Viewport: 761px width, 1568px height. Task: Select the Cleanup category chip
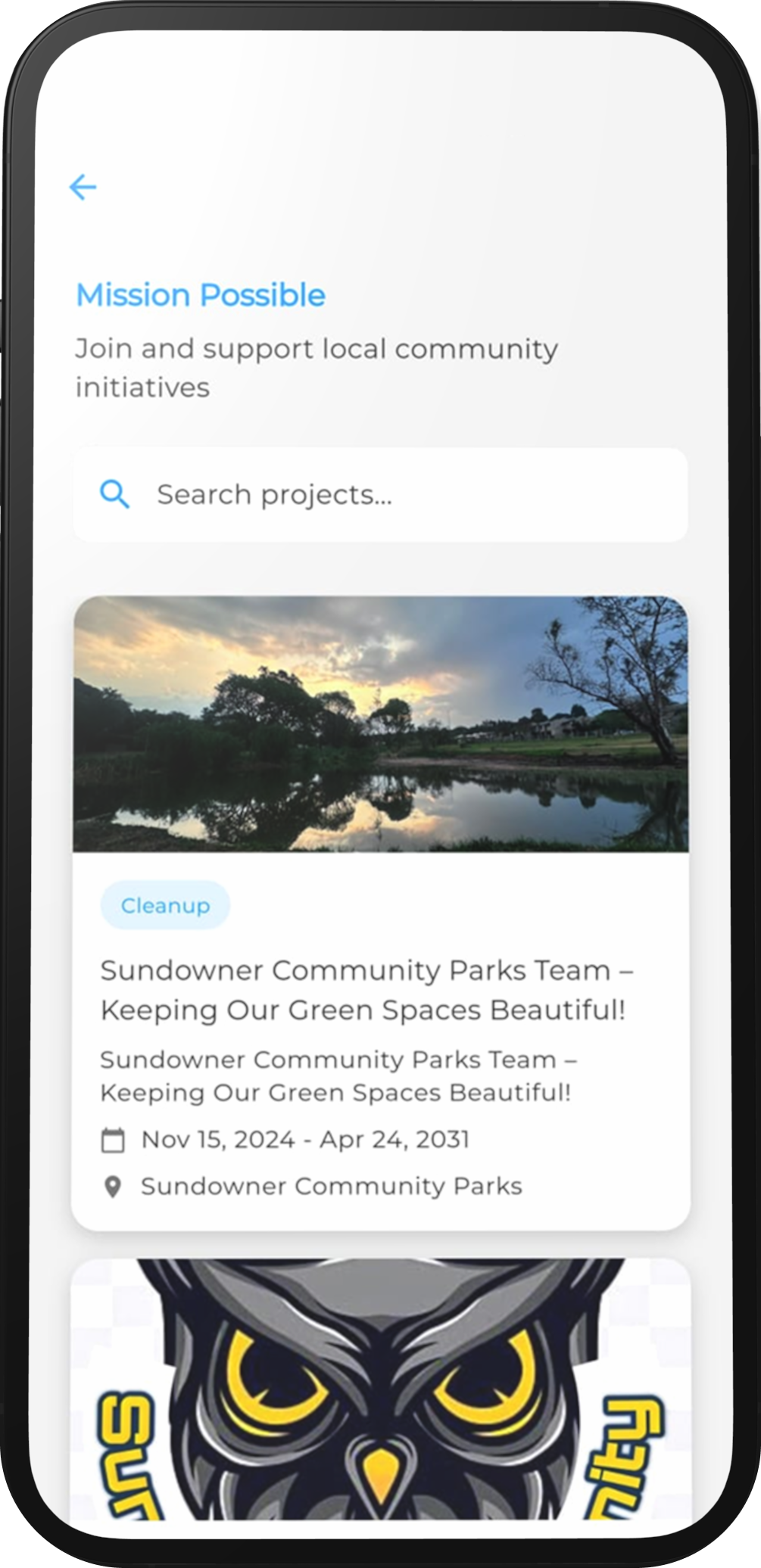tap(165, 905)
